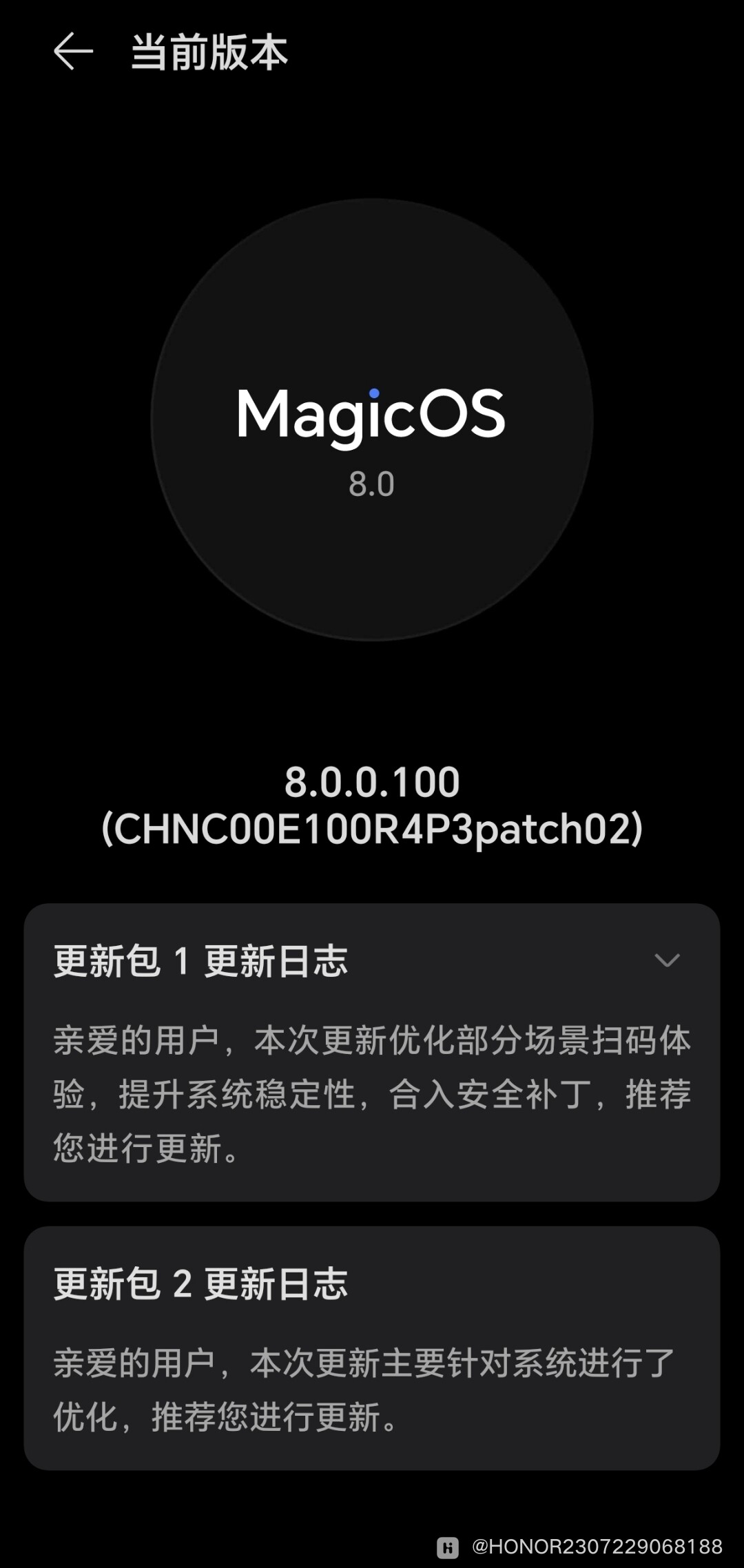Tap the version number 8.0.0.100
The width and height of the screenshot is (744, 1568).
pos(372,783)
